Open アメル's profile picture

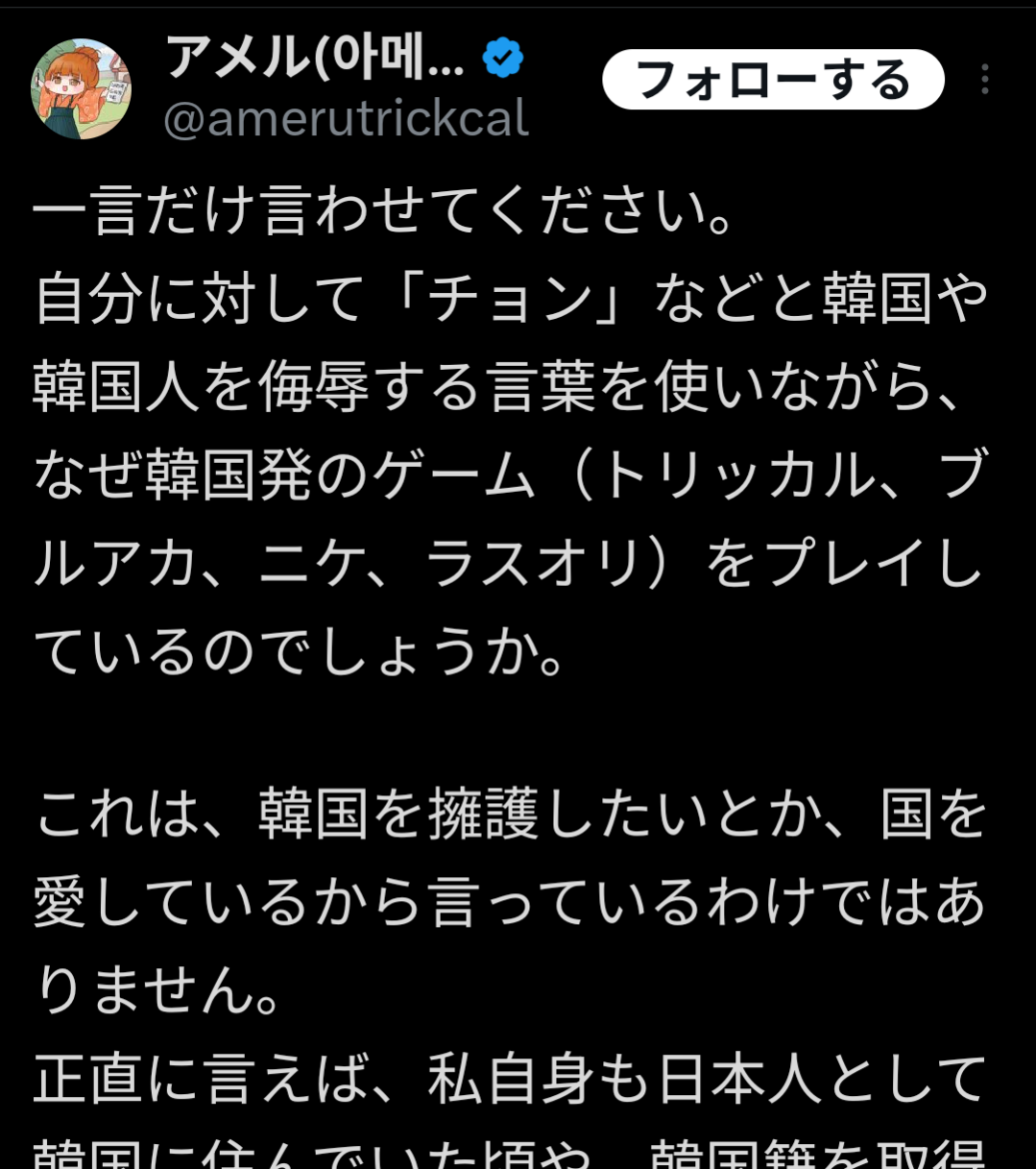coord(81,89)
